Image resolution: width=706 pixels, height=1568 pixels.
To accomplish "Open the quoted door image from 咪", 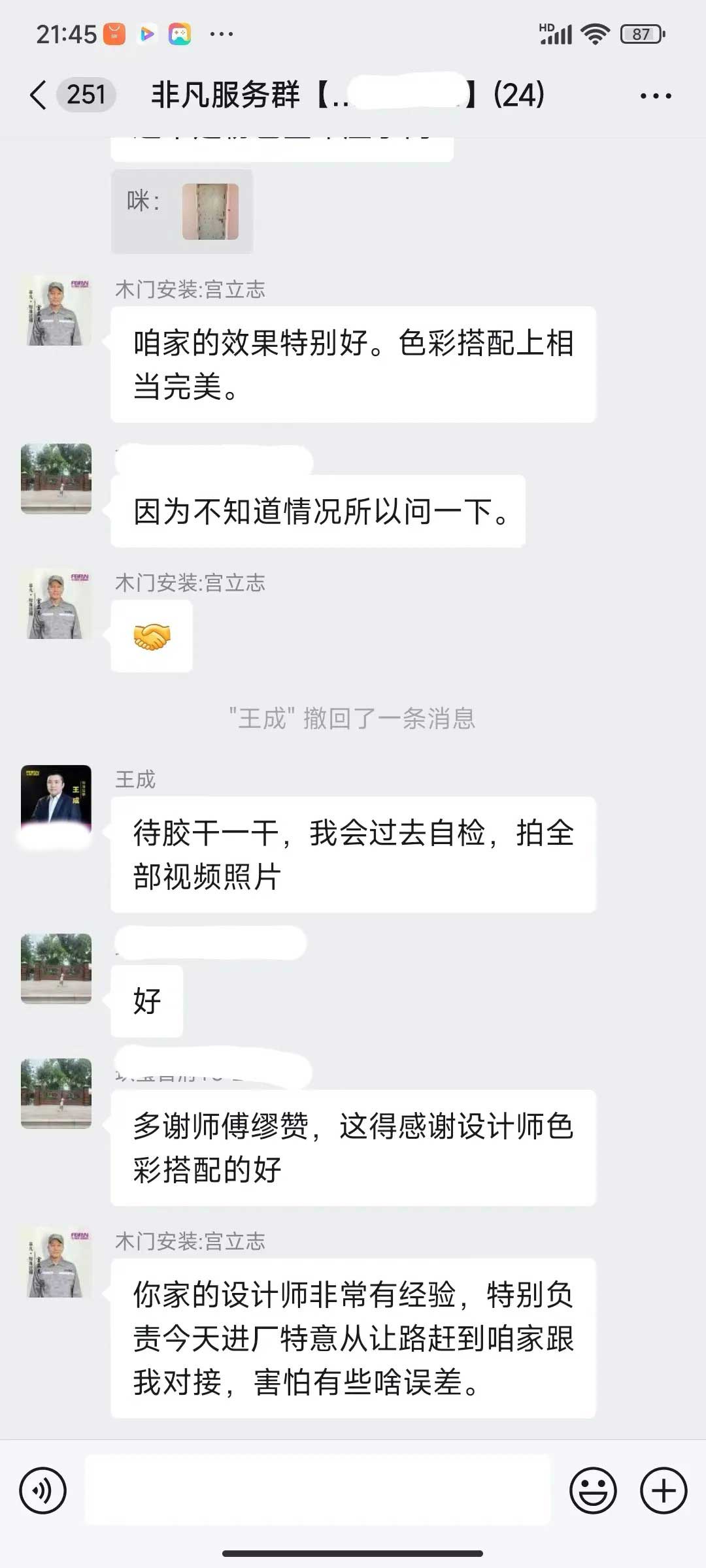I will click(210, 211).
